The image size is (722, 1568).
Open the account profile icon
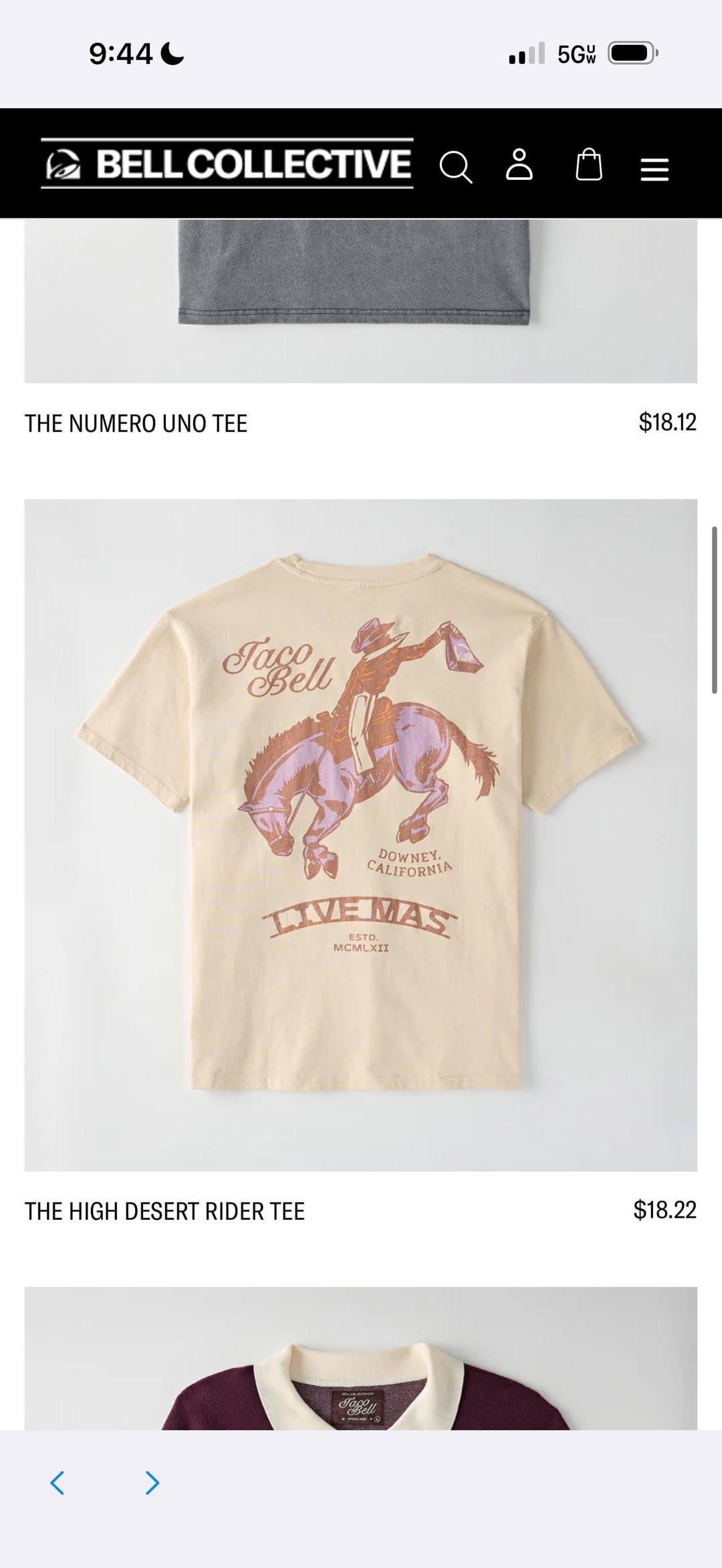[519, 165]
